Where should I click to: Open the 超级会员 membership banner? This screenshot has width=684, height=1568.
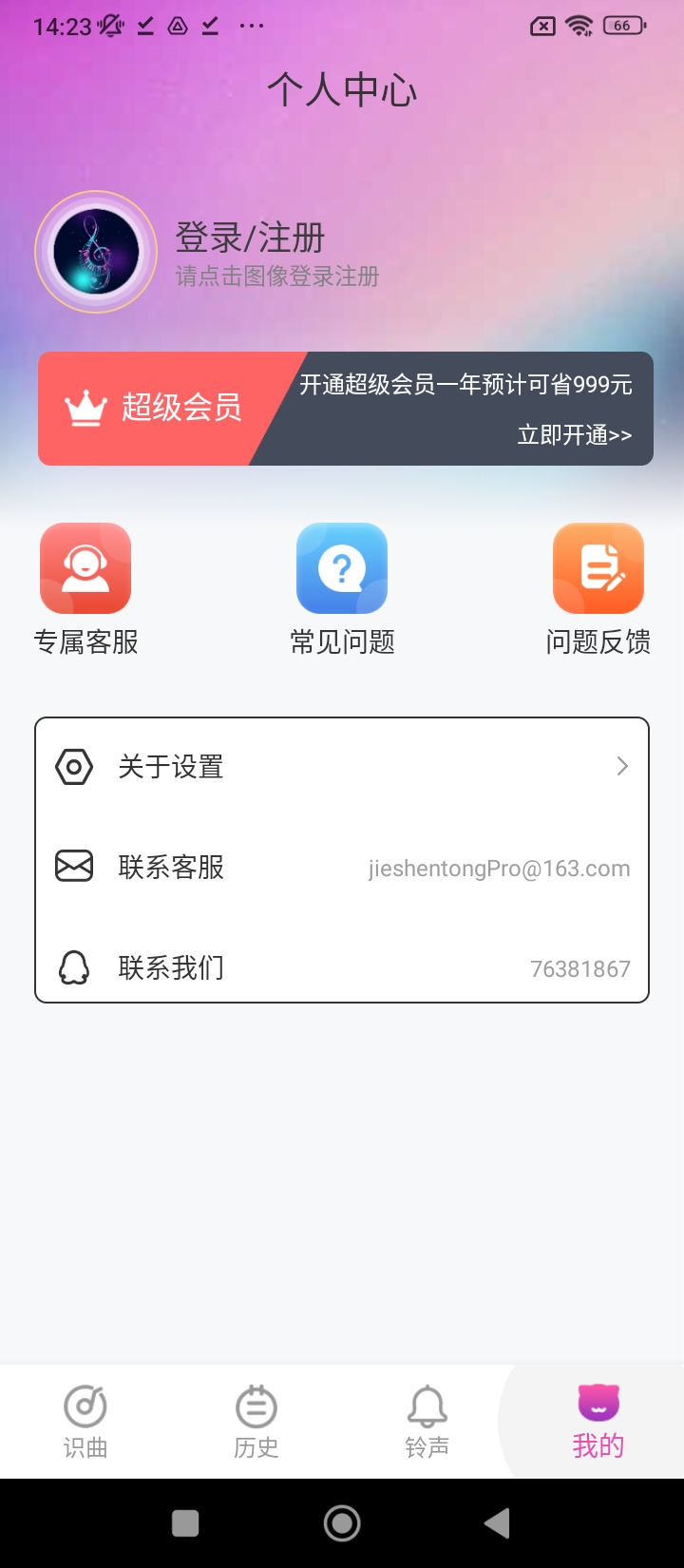pyautogui.click(x=345, y=409)
